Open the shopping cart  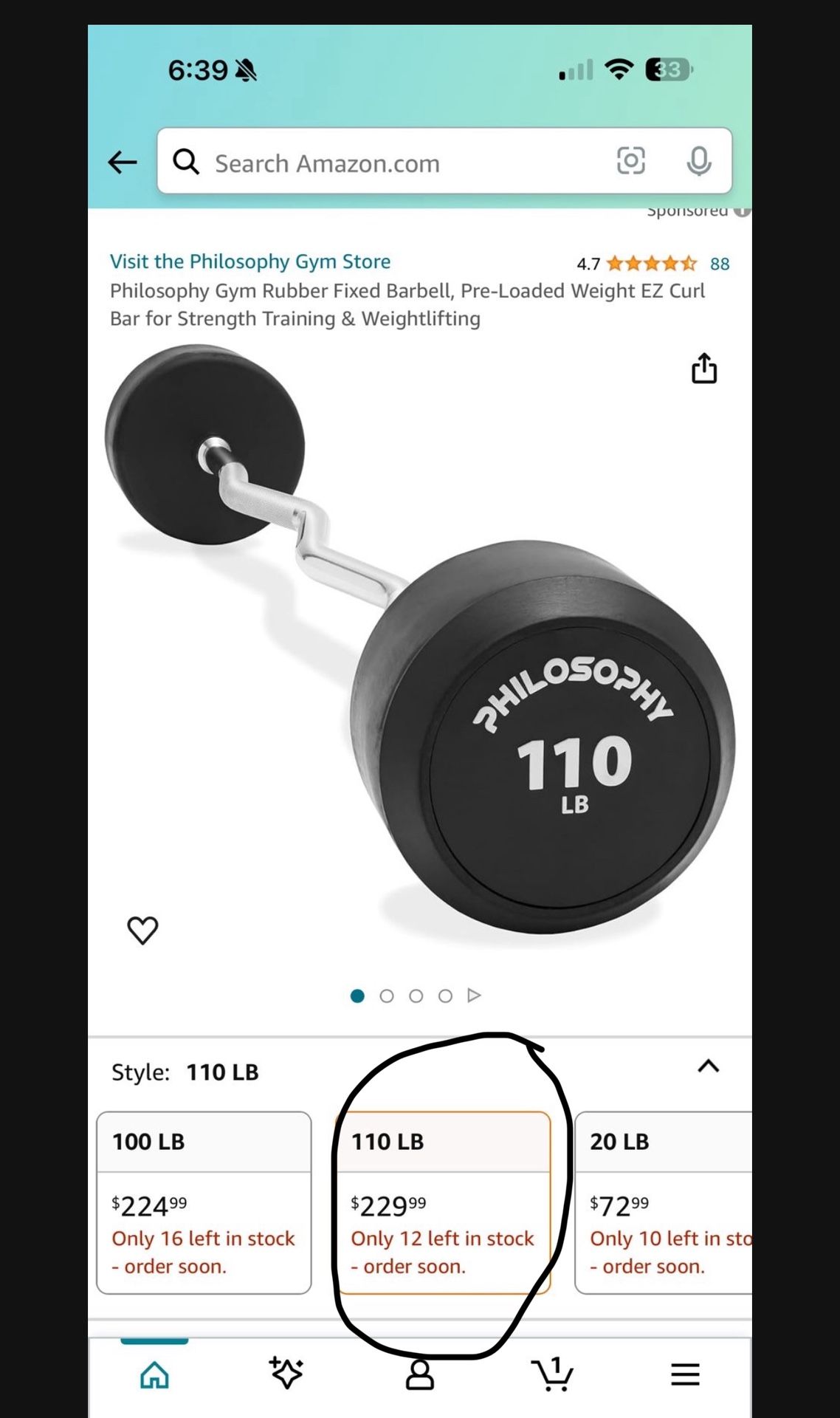[552, 1374]
